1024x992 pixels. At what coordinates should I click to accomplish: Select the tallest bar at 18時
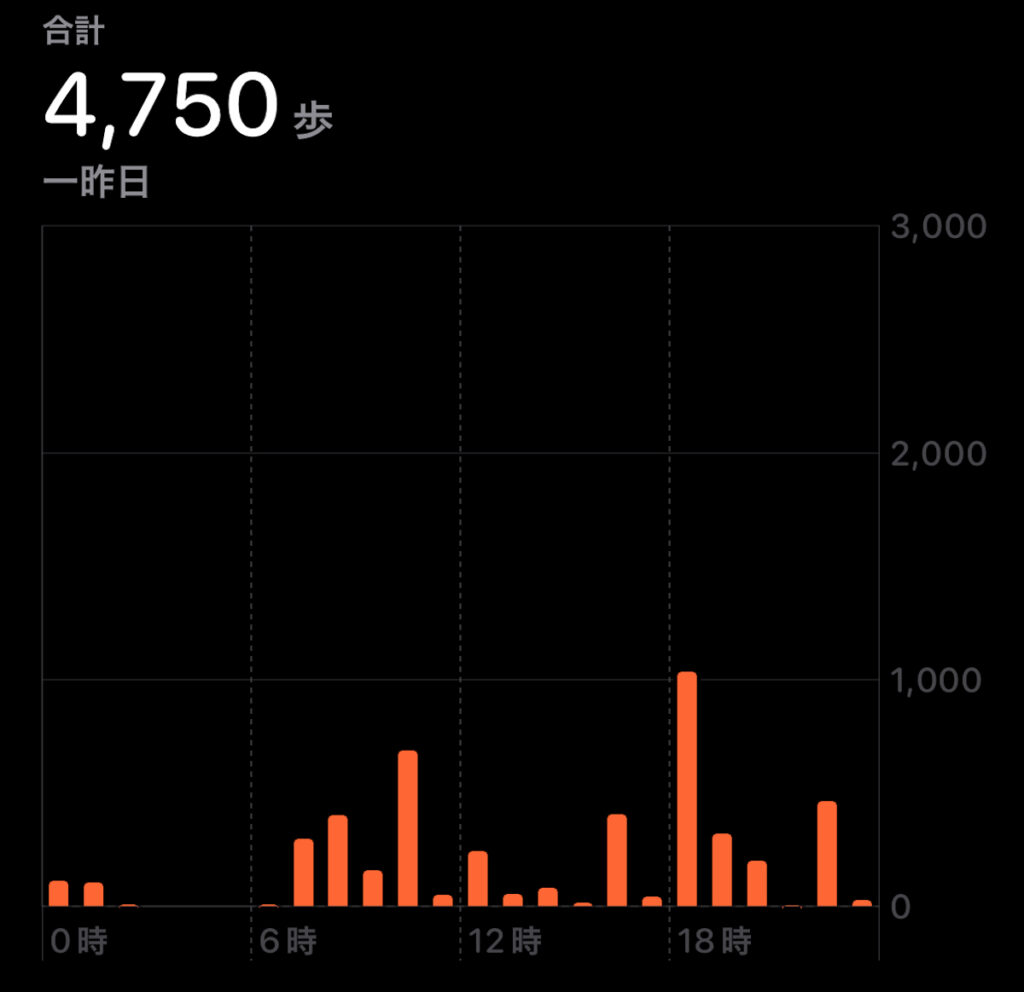pyautogui.click(x=687, y=789)
